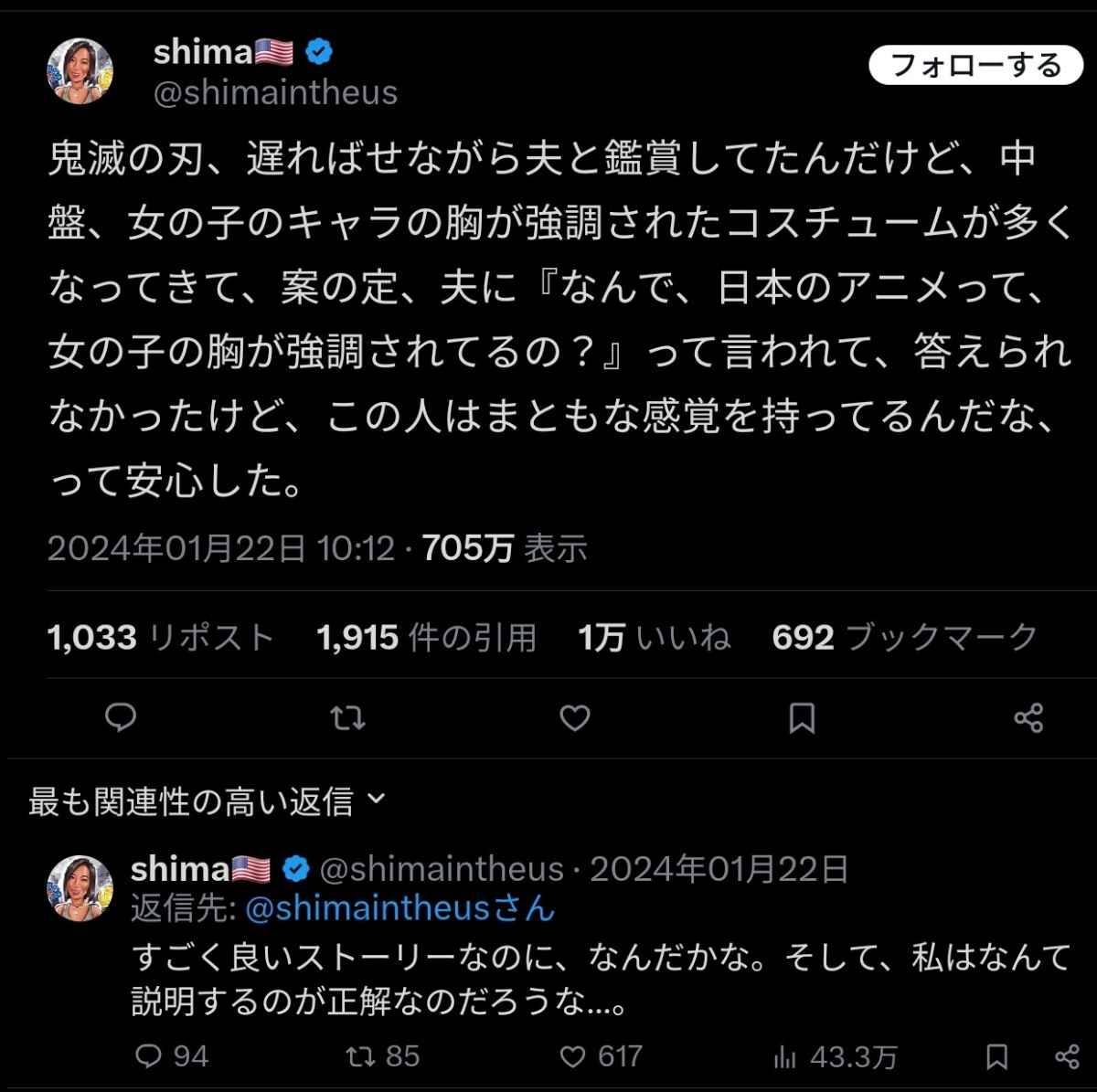This screenshot has height=1092, width=1097.
Task: Comment on the reply with 94 replies
Action: click(x=148, y=1057)
